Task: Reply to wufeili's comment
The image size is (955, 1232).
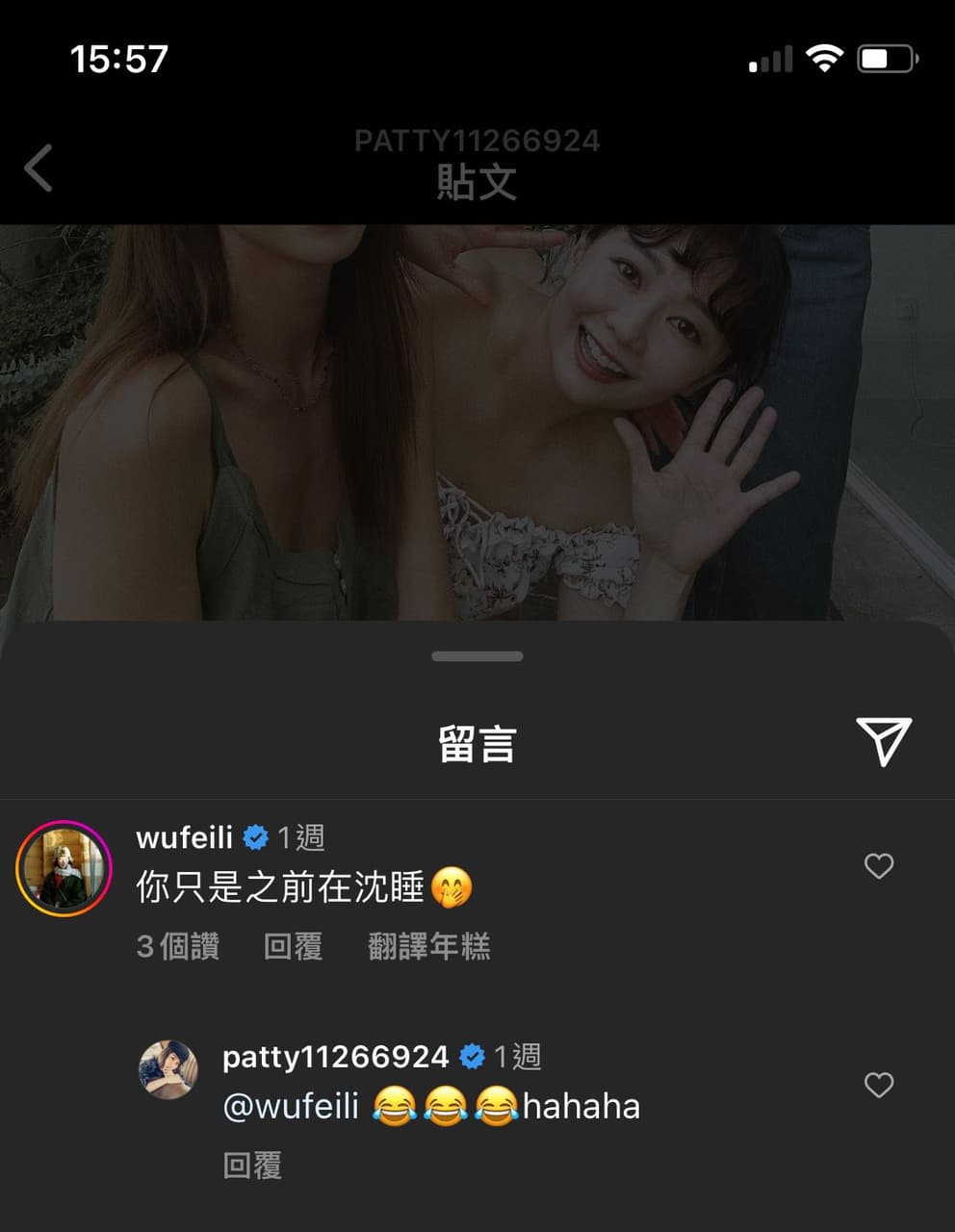Action: point(293,947)
